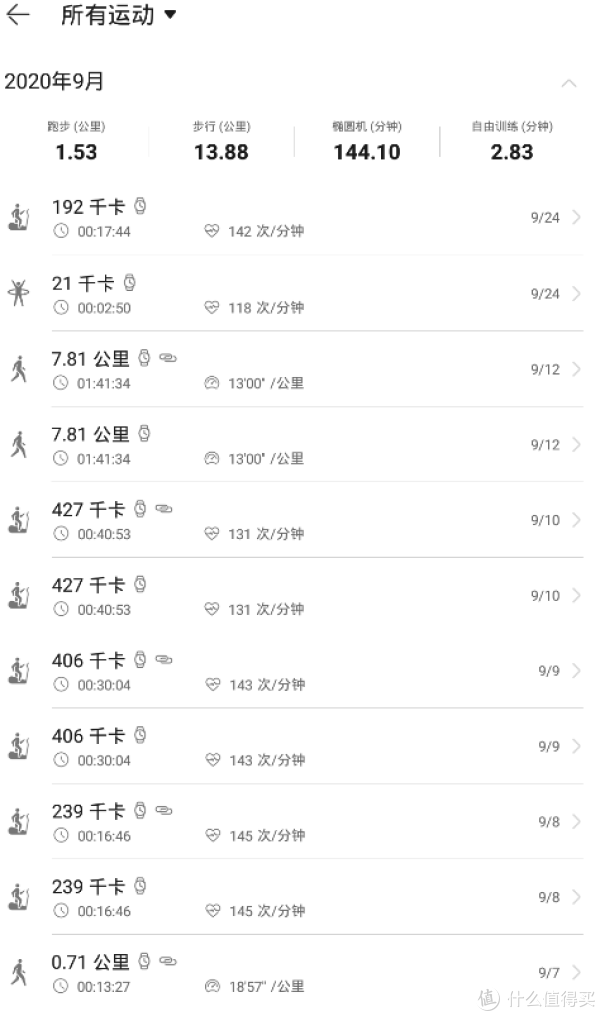Open the 406 千卡 record without link icon
This screenshot has height=1016, width=600.
point(294,746)
